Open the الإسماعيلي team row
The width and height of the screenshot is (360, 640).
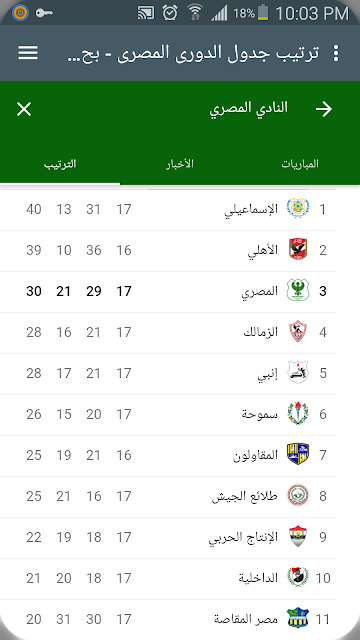pyautogui.click(x=168, y=209)
